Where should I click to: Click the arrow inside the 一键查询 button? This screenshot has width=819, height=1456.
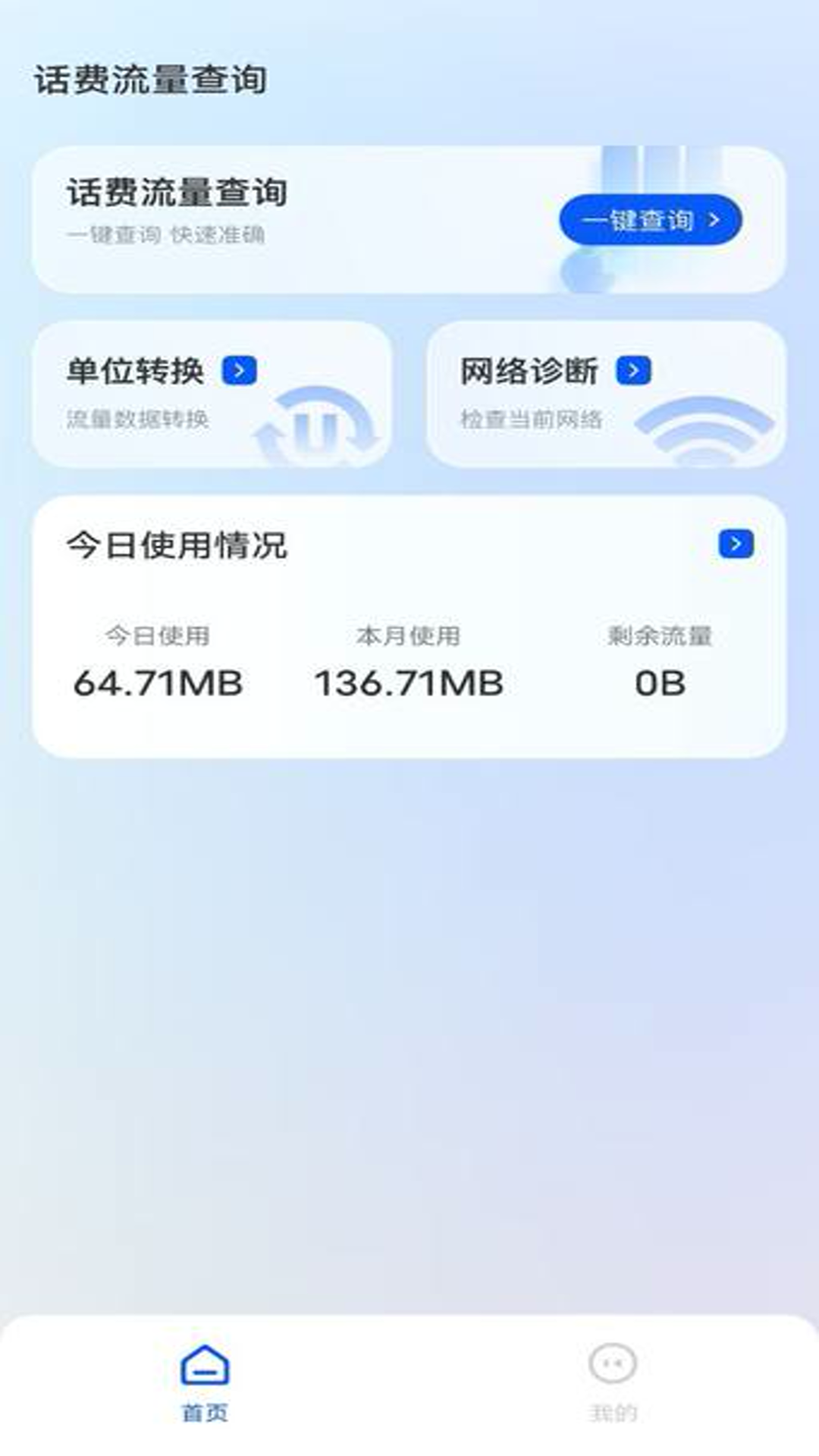click(714, 220)
